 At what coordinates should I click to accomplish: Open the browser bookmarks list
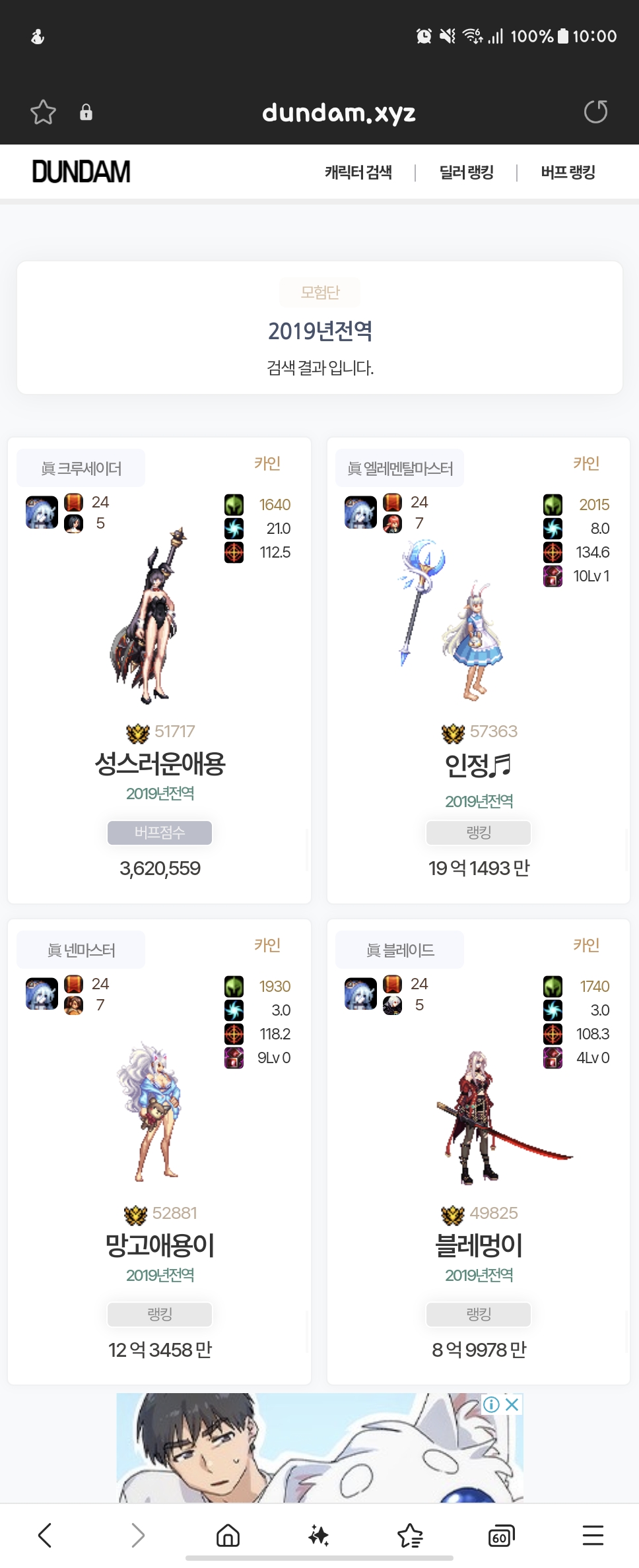(x=410, y=1535)
